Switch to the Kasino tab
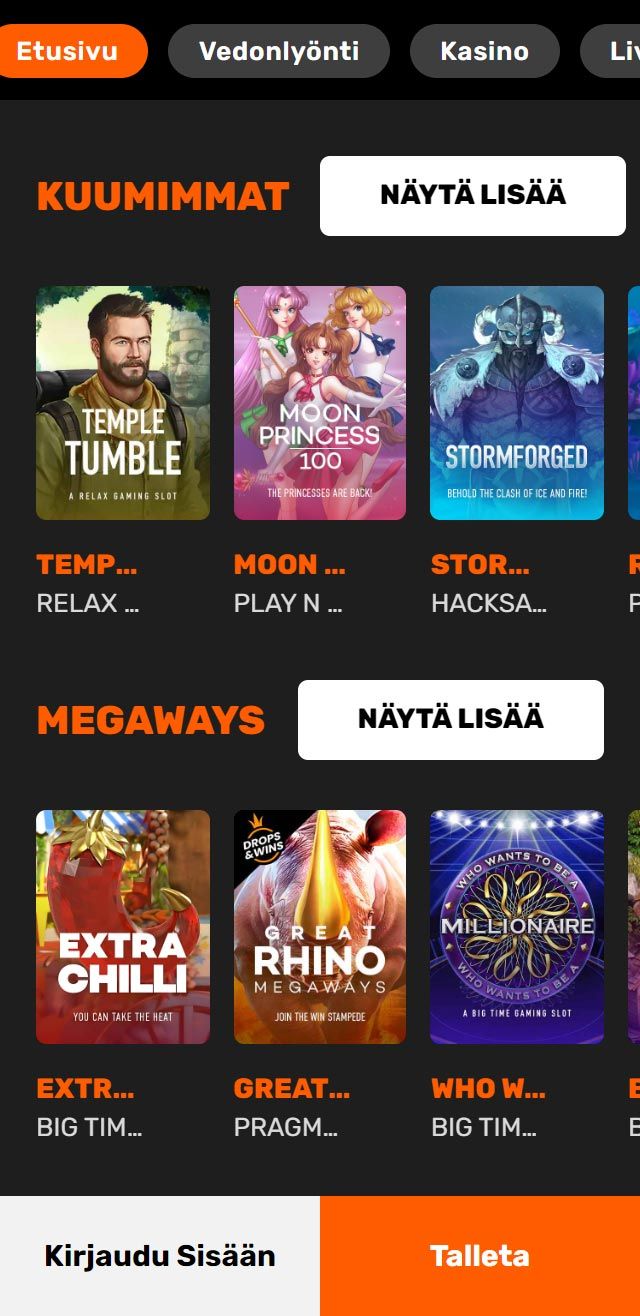Image resolution: width=640 pixels, height=1316 pixels. (484, 51)
